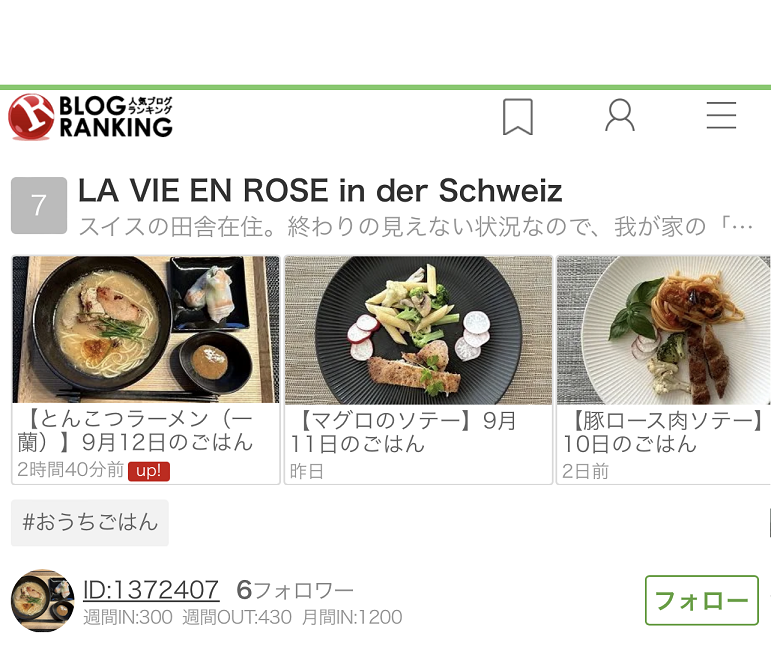771x664 pixels.
Task: Open the hamburger menu
Action: coord(721,116)
